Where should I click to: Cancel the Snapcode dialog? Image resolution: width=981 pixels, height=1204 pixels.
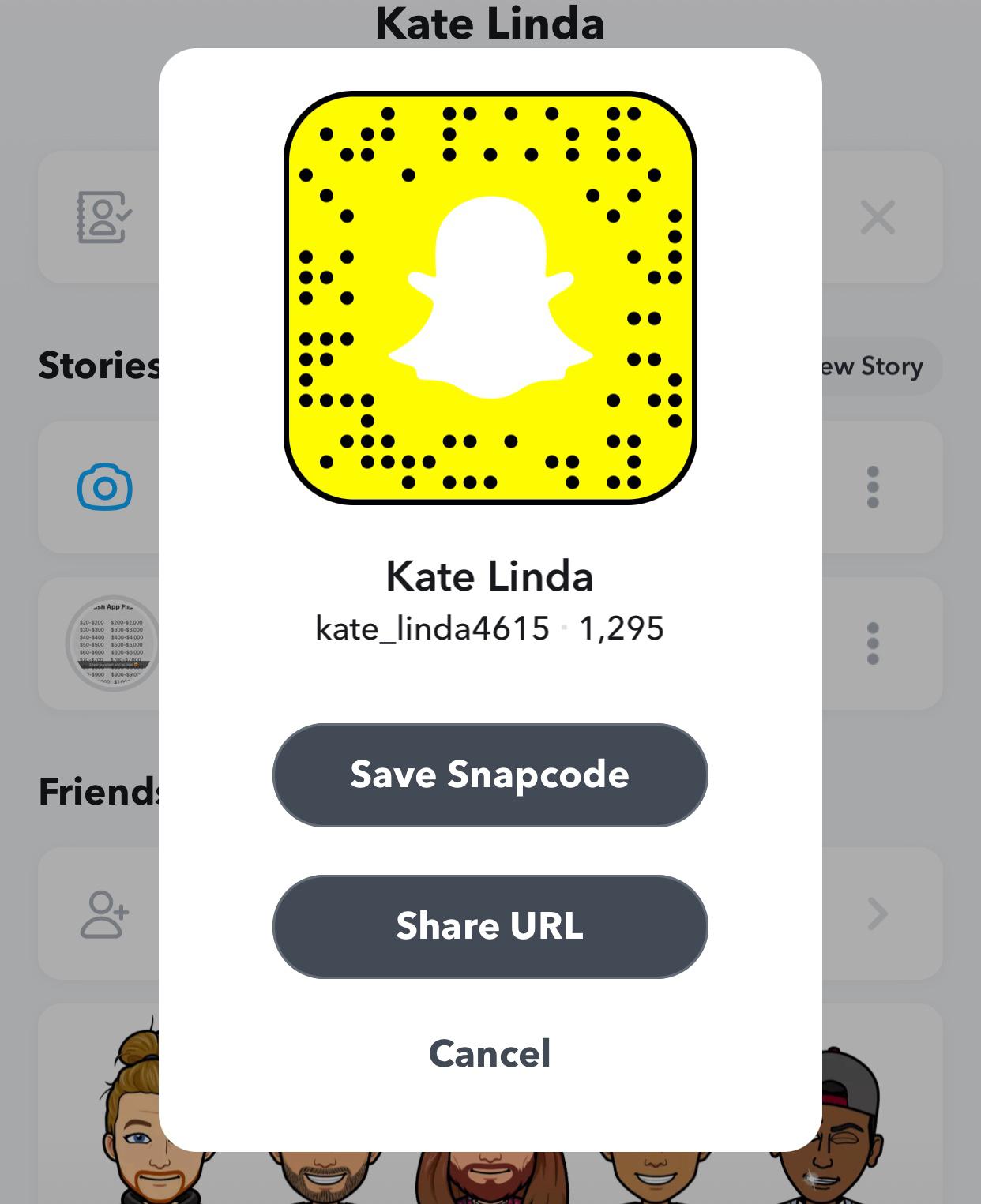[490, 1053]
